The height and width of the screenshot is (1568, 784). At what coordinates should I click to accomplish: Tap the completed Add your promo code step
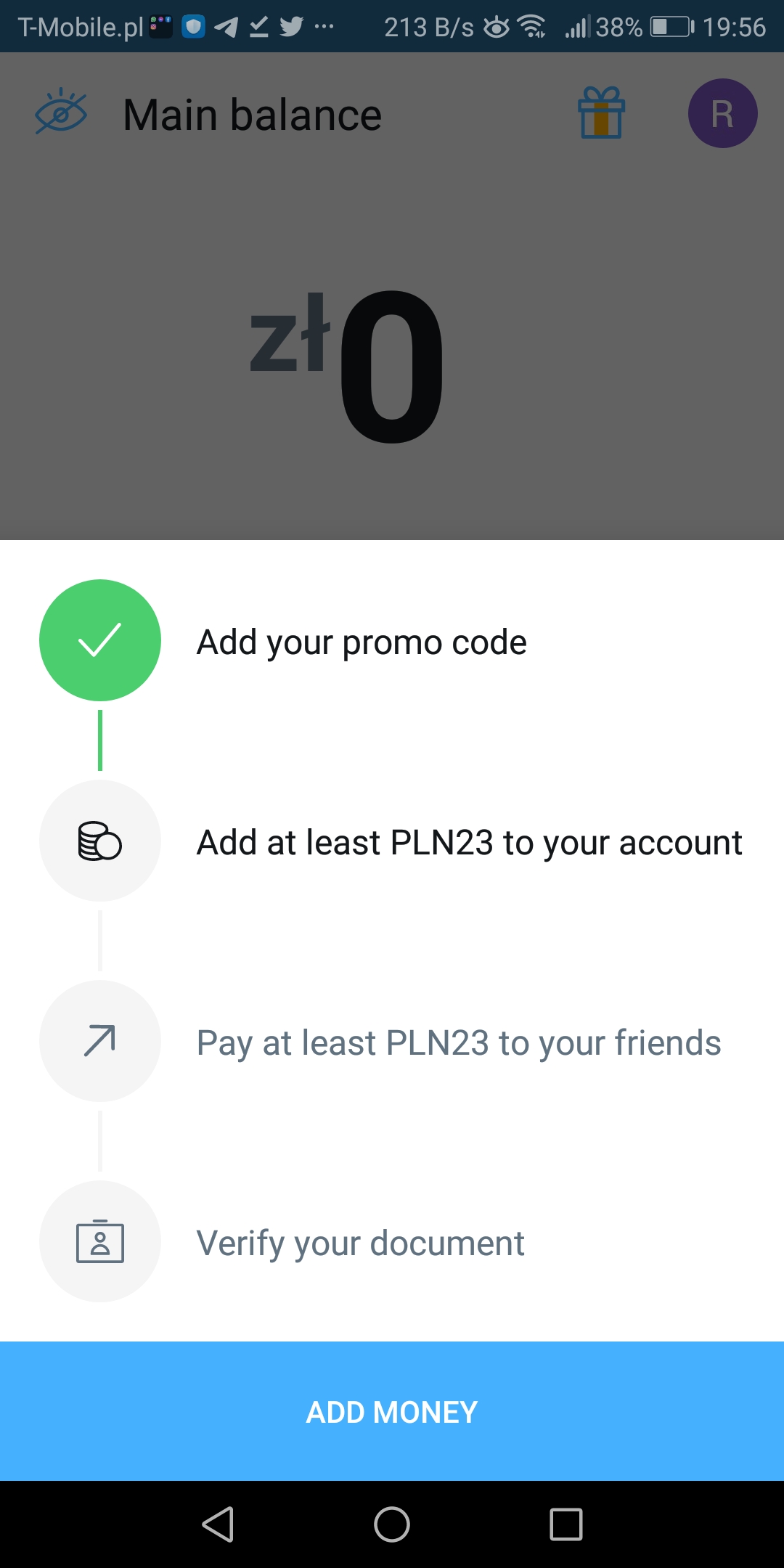392,641
